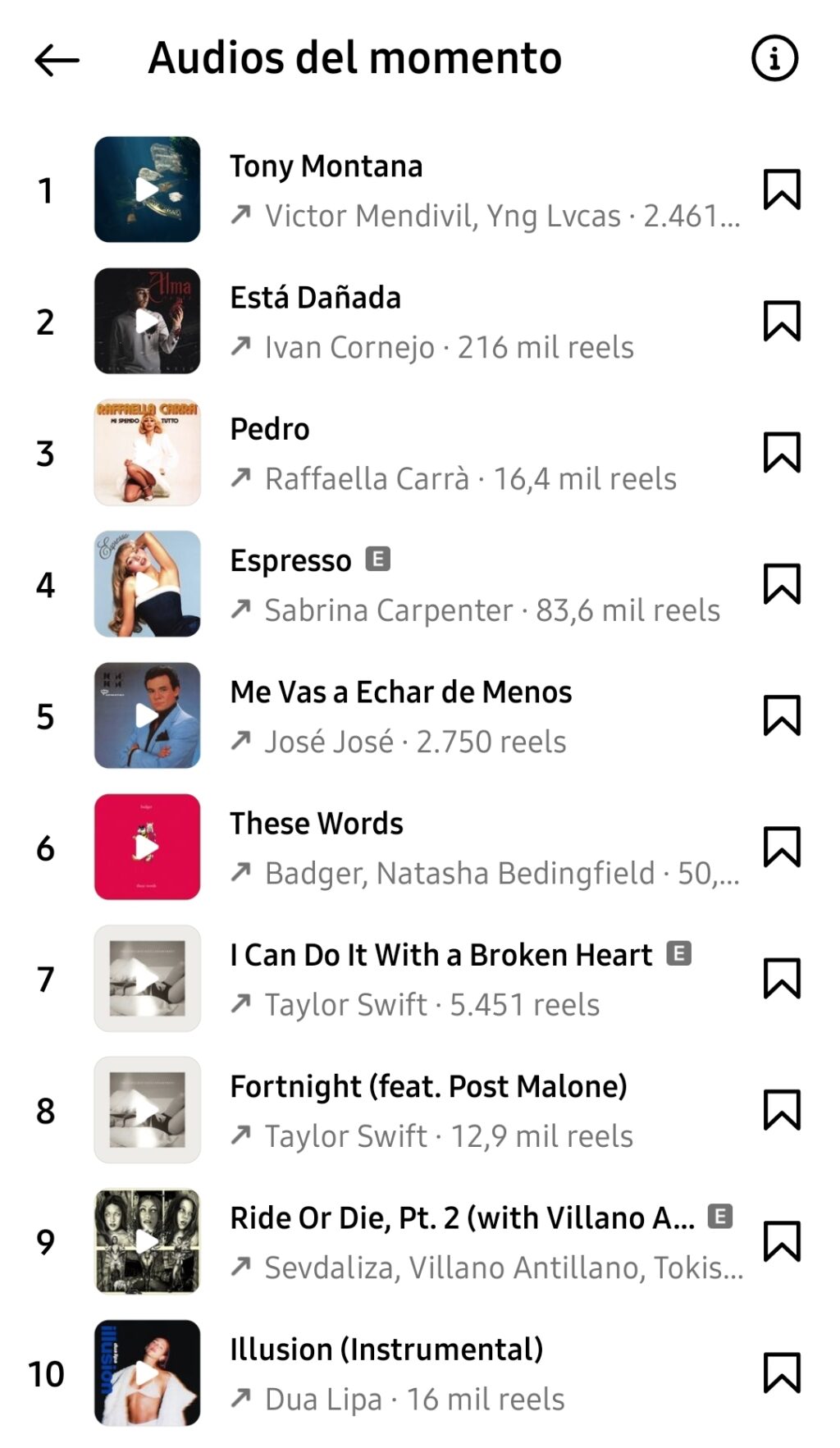This screenshot has width=840, height=1448.
Task: Go back with the arrow icon
Action: pos(57,60)
